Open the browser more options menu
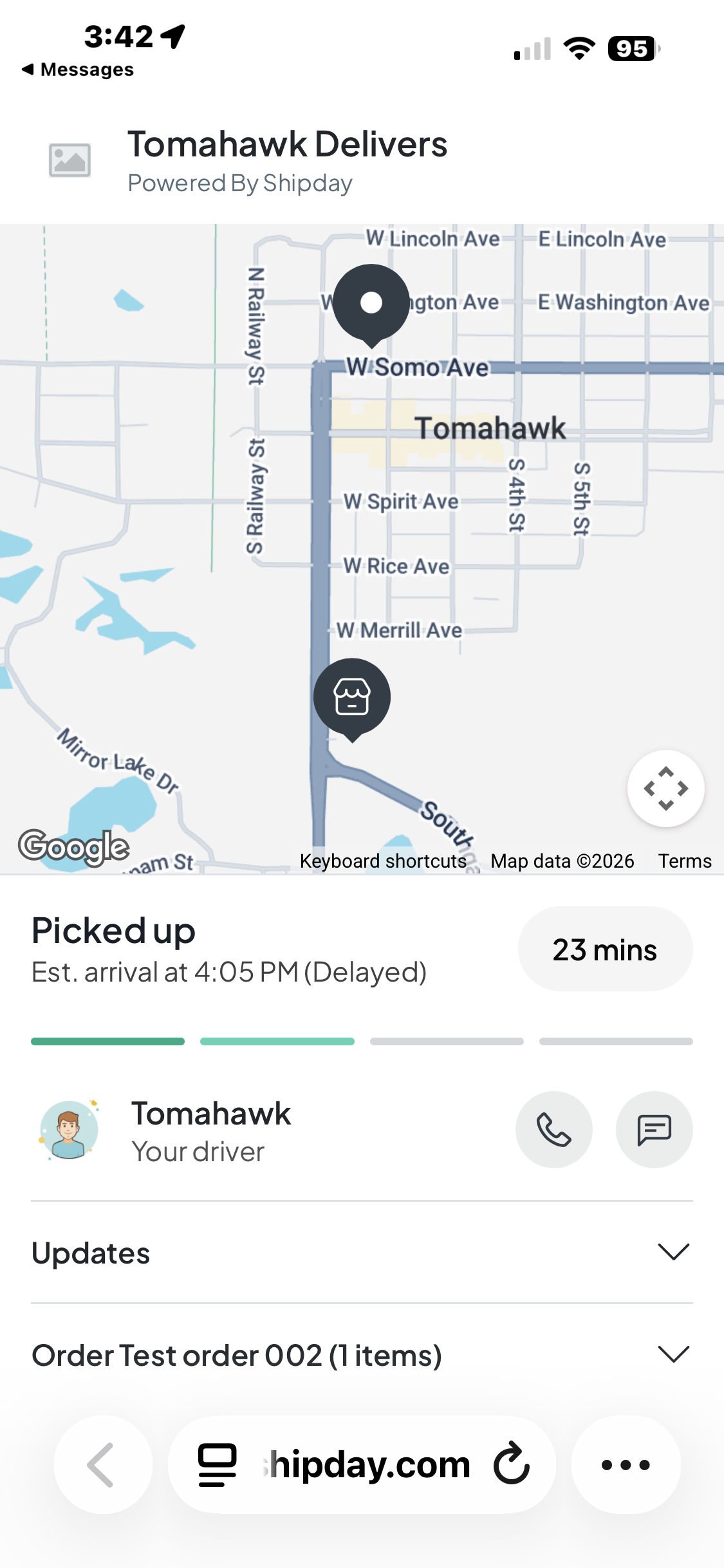724x1568 pixels. (x=626, y=1464)
